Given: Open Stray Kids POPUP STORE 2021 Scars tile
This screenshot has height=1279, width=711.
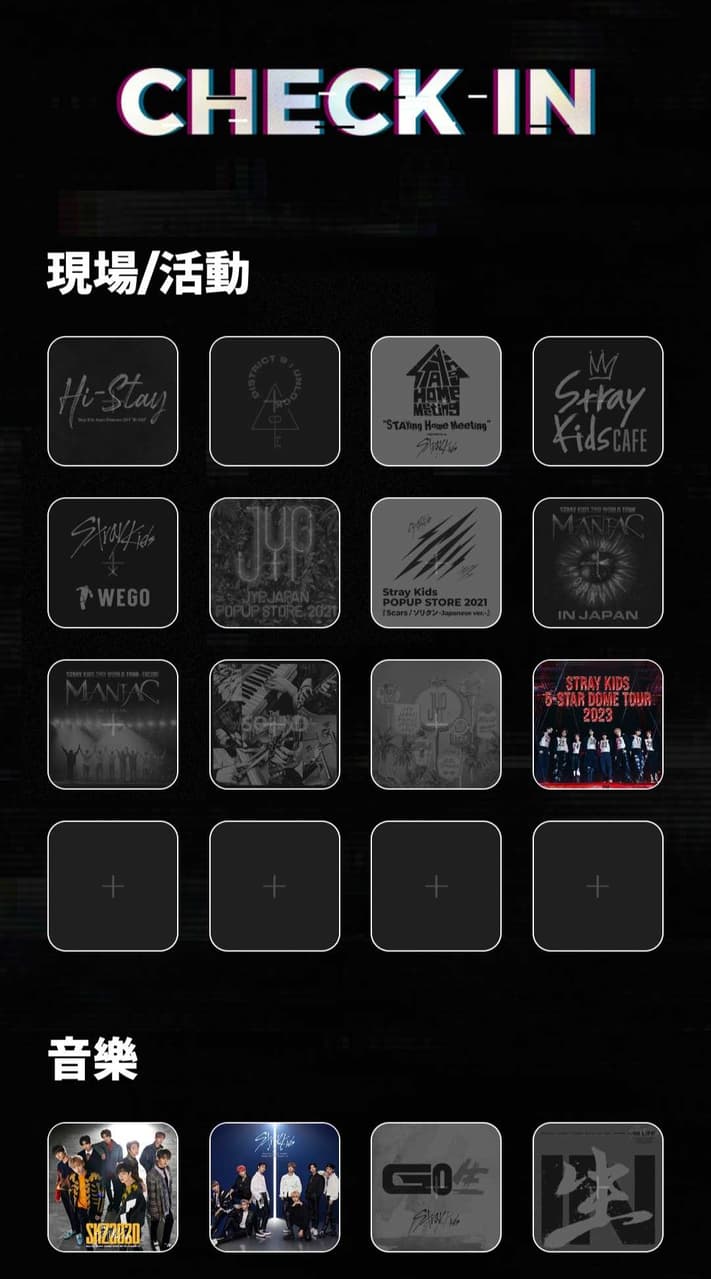Looking at the screenshot, I should click(x=436, y=563).
